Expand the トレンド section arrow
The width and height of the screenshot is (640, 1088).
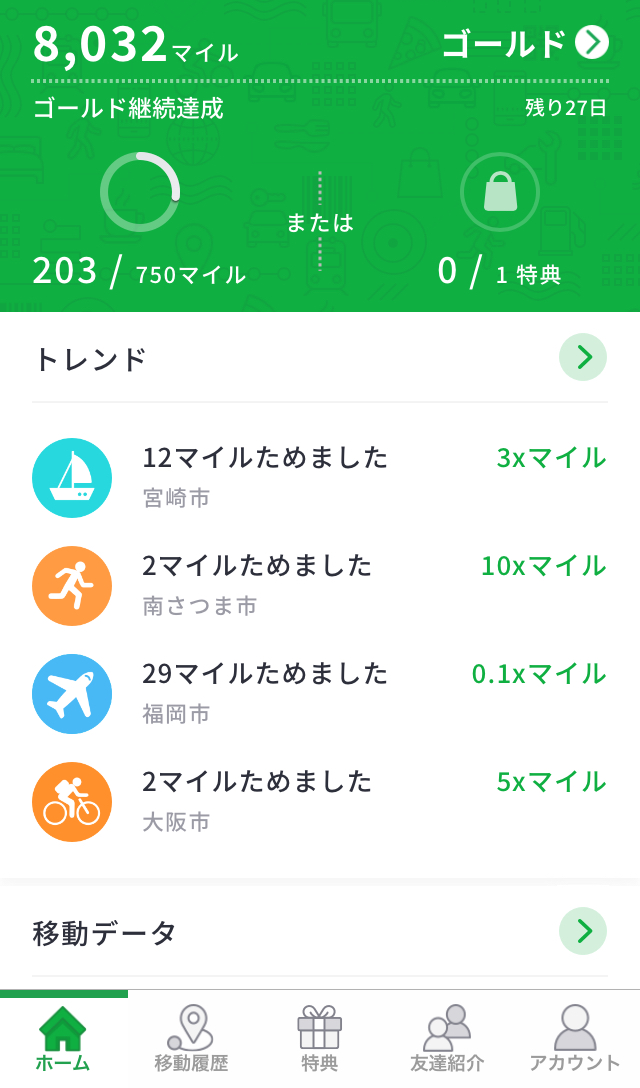(x=583, y=357)
